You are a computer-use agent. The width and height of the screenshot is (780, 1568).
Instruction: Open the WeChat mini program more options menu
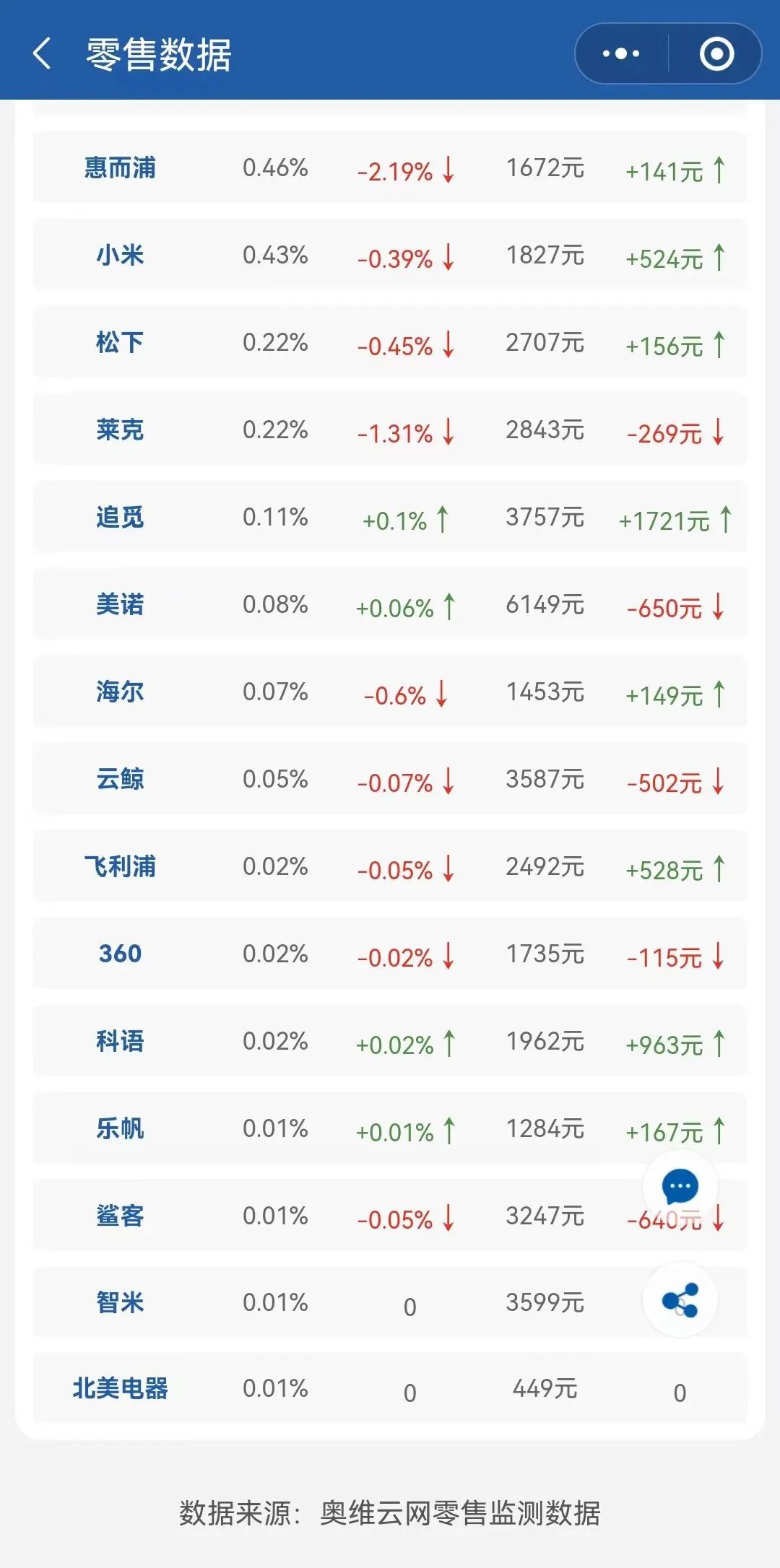(x=623, y=52)
